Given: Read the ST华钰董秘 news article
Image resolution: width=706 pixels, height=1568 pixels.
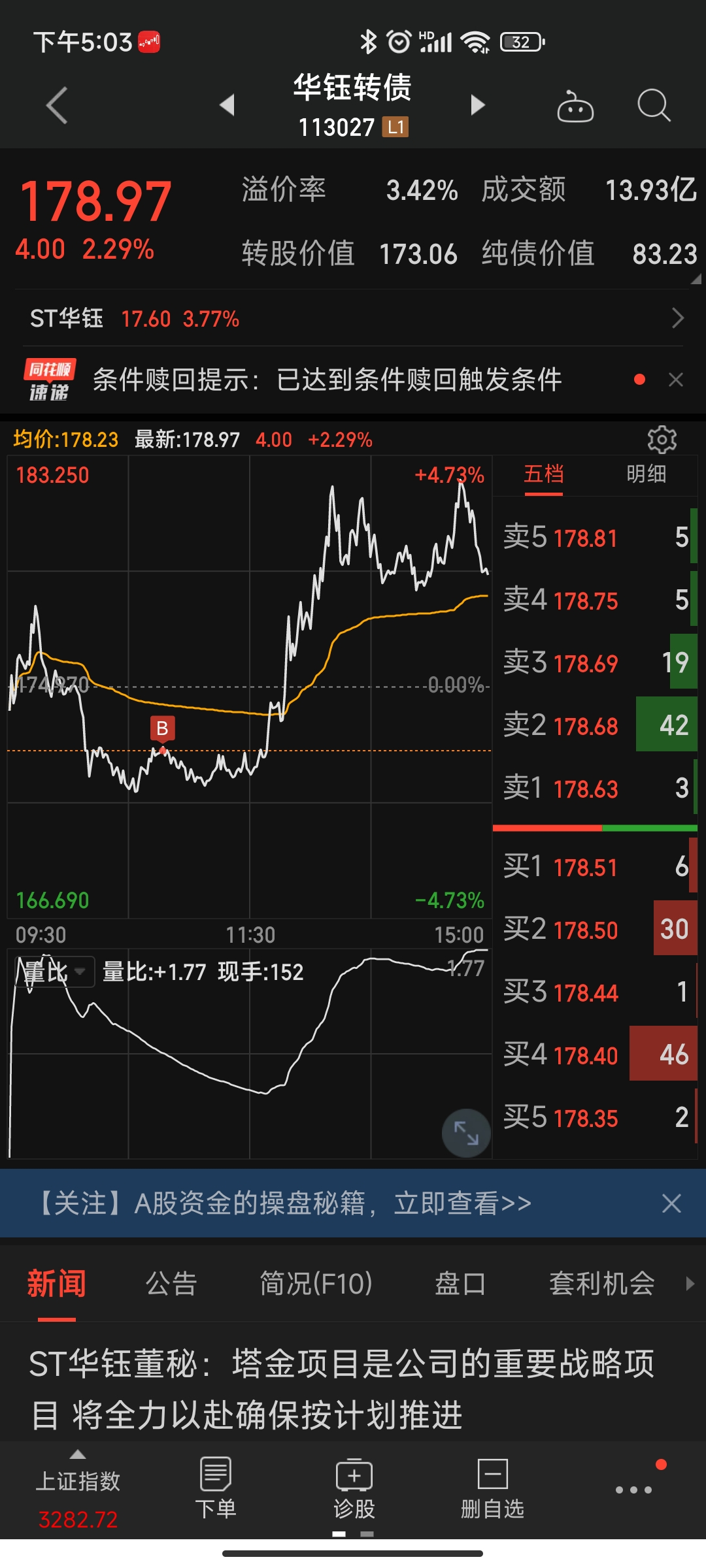Looking at the screenshot, I should 343,1389.
